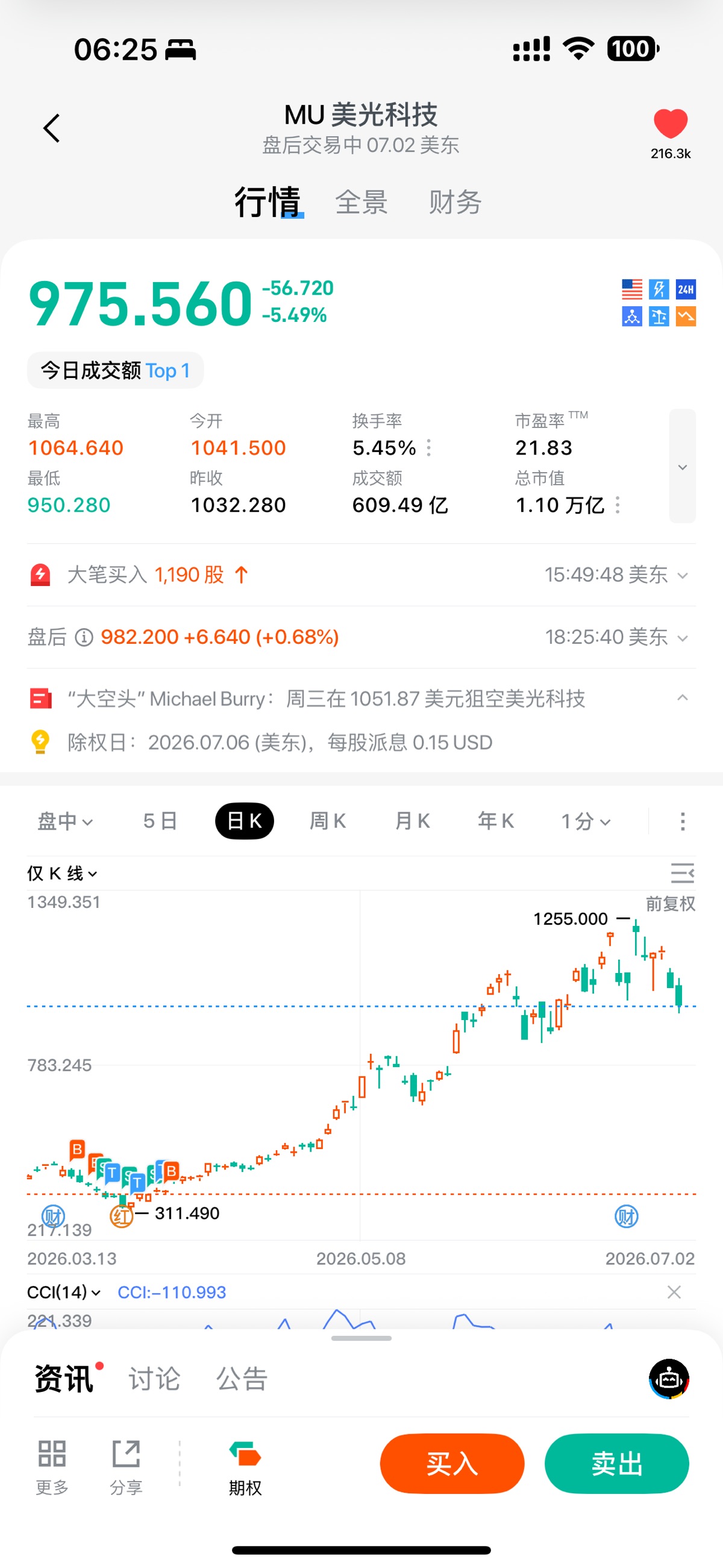The height and width of the screenshot is (1568, 723).
Task: Tap the 买入 buy button
Action: pos(452,1464)
